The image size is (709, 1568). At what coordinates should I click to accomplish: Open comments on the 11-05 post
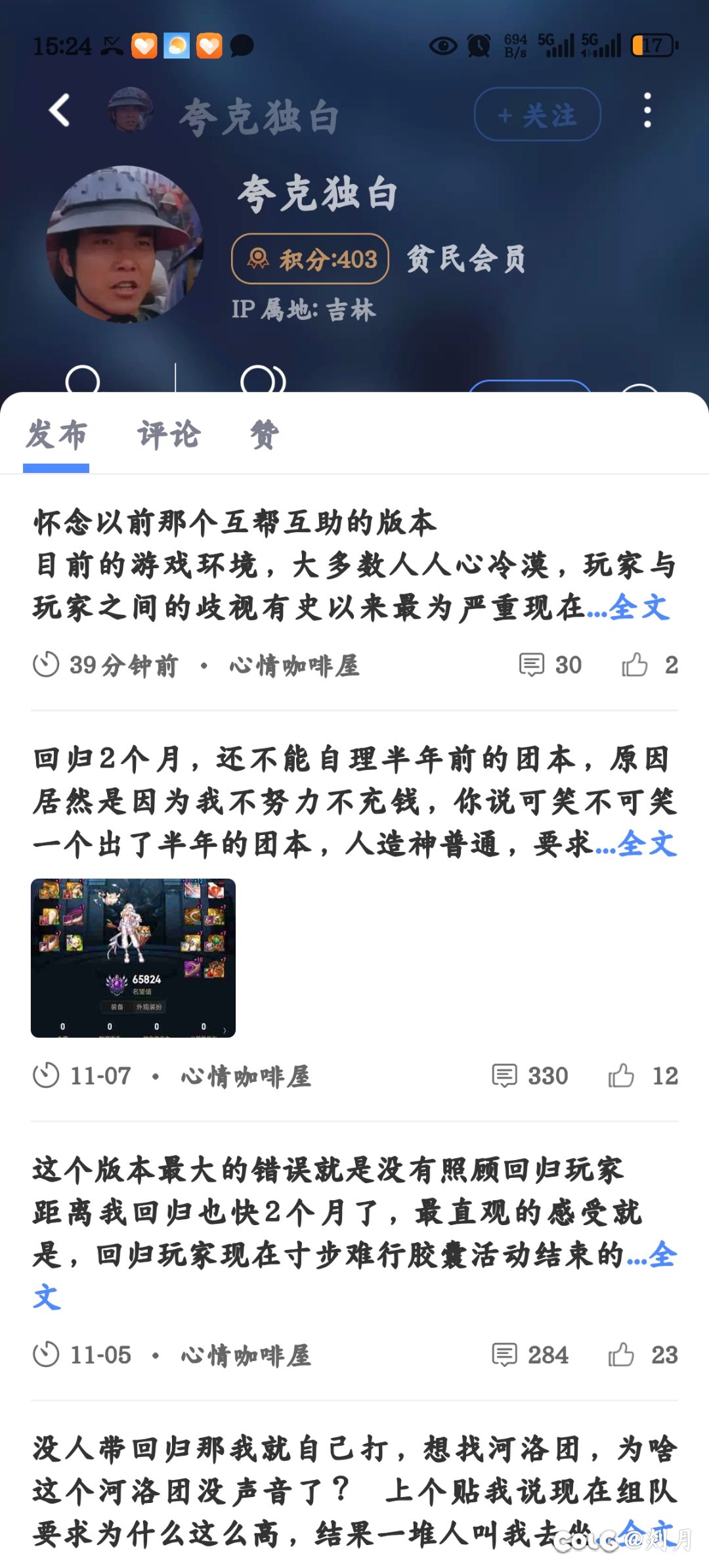(505, 1355)
